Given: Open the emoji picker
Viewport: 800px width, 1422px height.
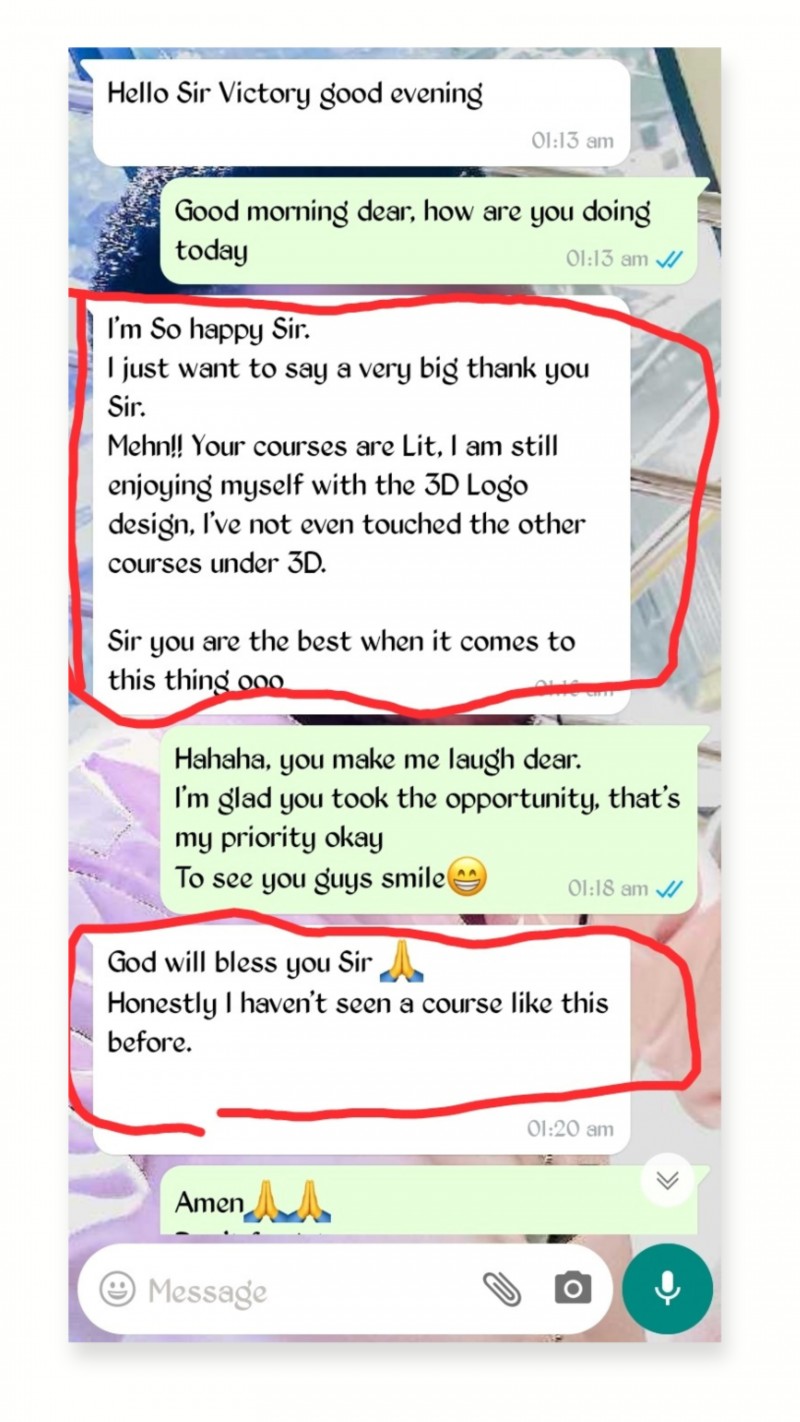Looking at the screenshot, I should tap(117, 1289).
